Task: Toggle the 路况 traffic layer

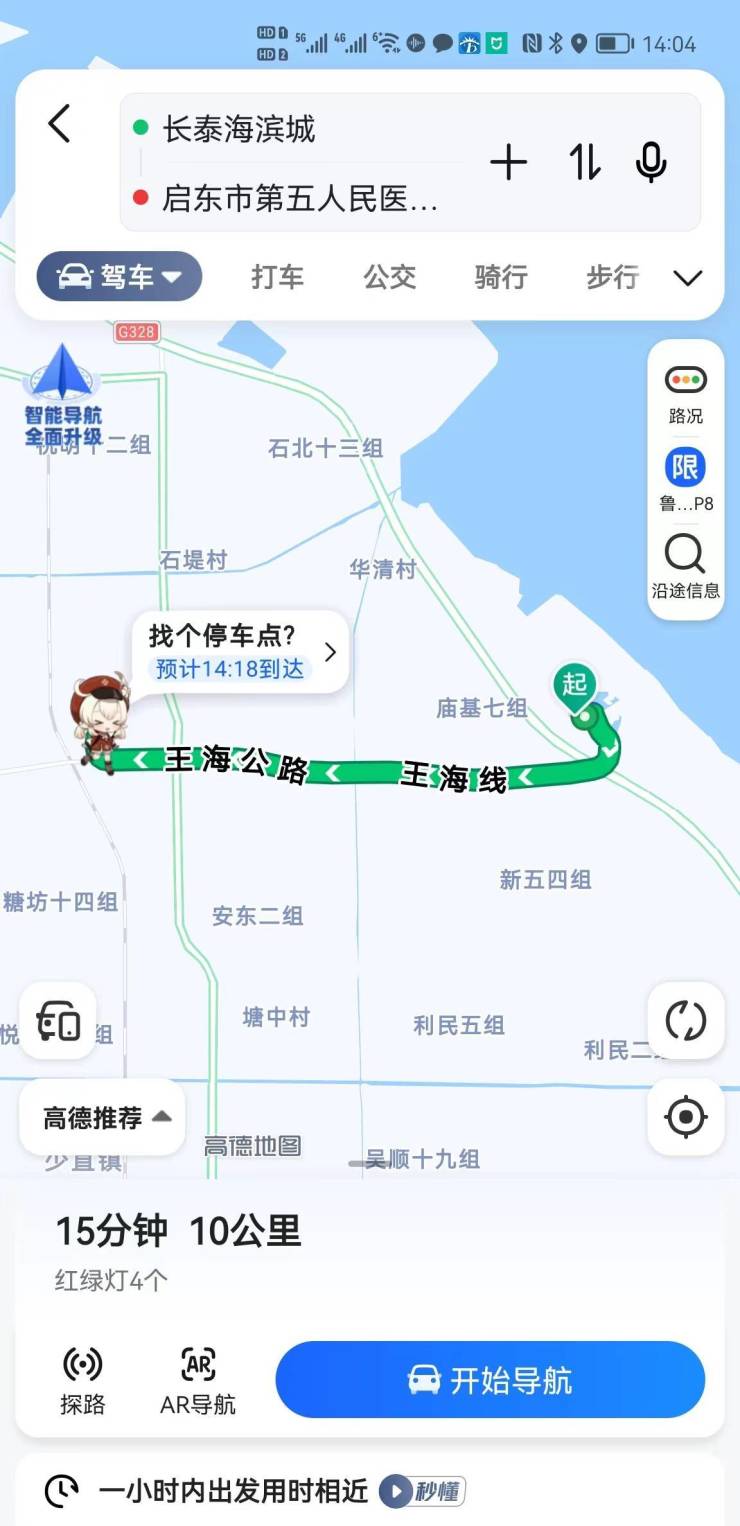Action: (x=686, y=394)
